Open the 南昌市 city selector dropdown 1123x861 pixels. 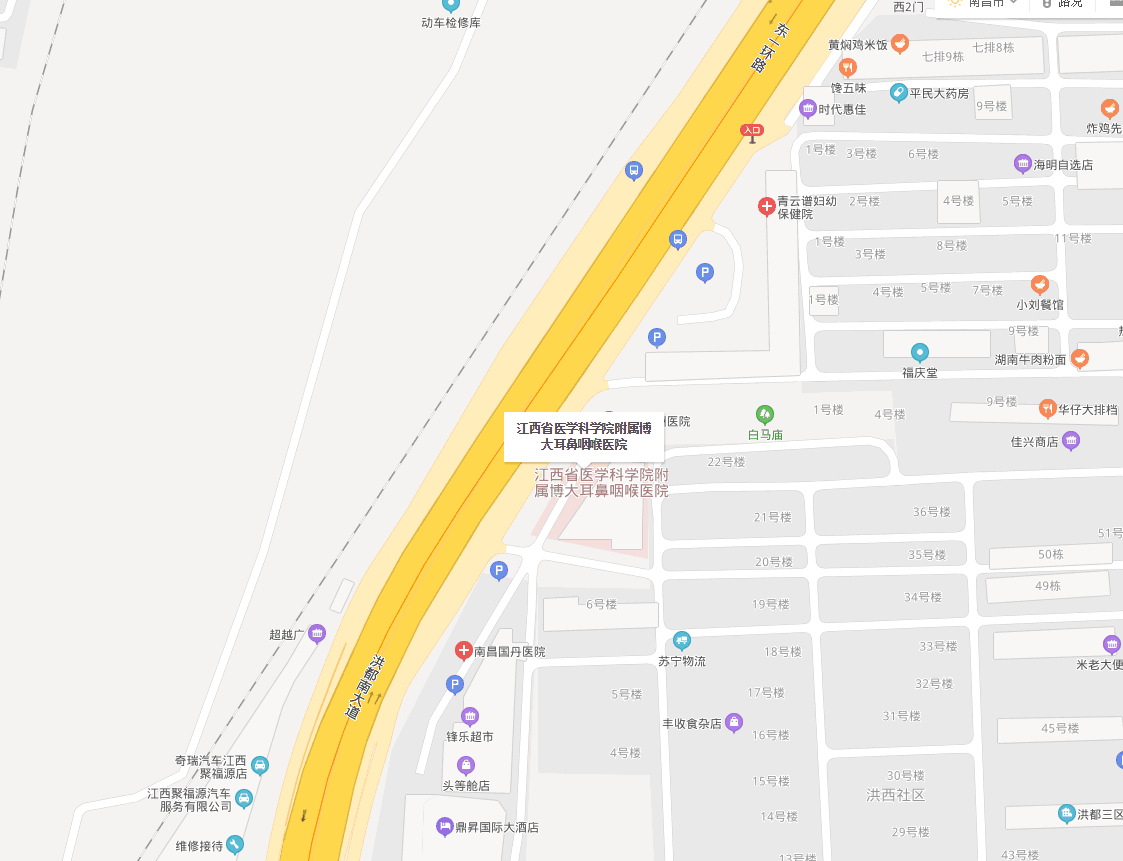pyautogui.click(x=984, y=3)
